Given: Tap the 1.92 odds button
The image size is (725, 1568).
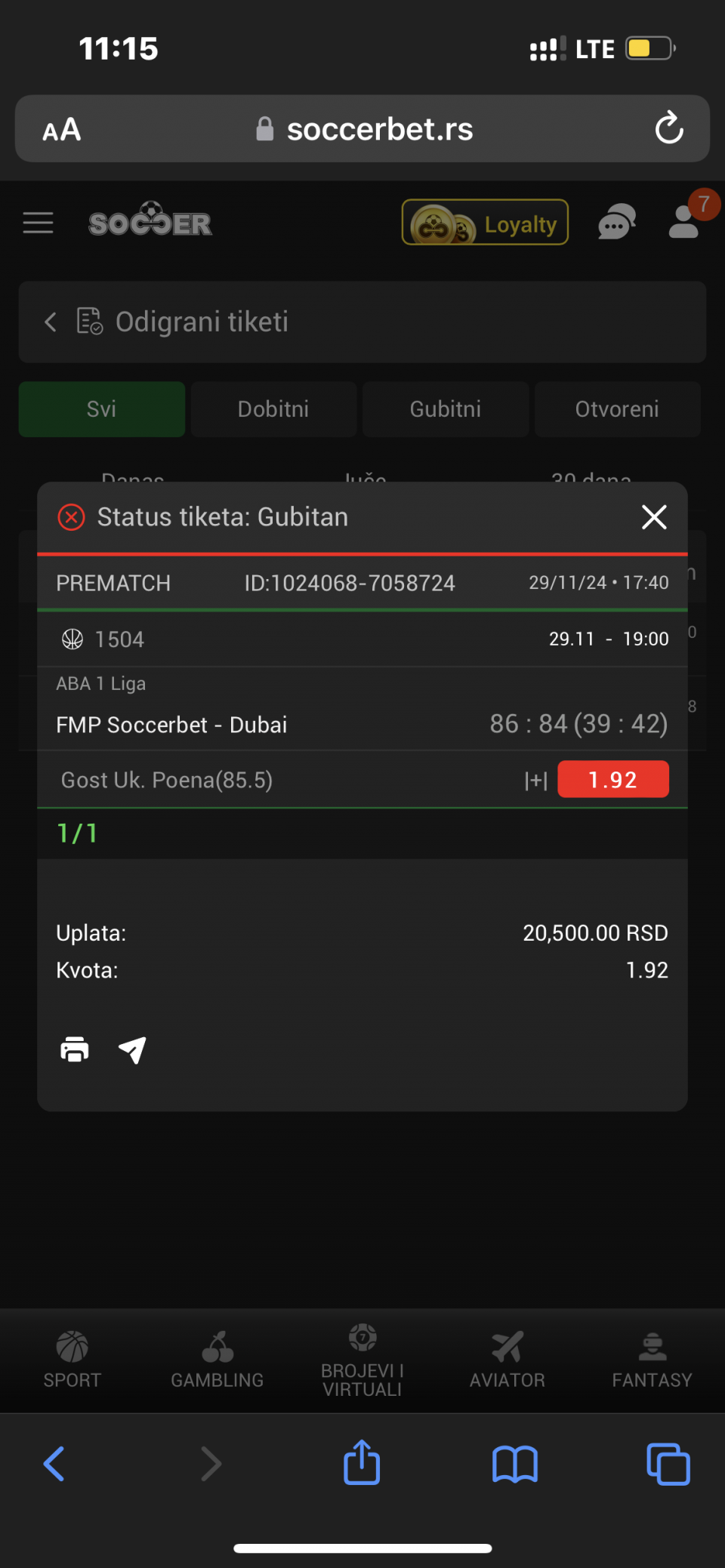Looking at the screenshot, I should click(x=612, y=779).
